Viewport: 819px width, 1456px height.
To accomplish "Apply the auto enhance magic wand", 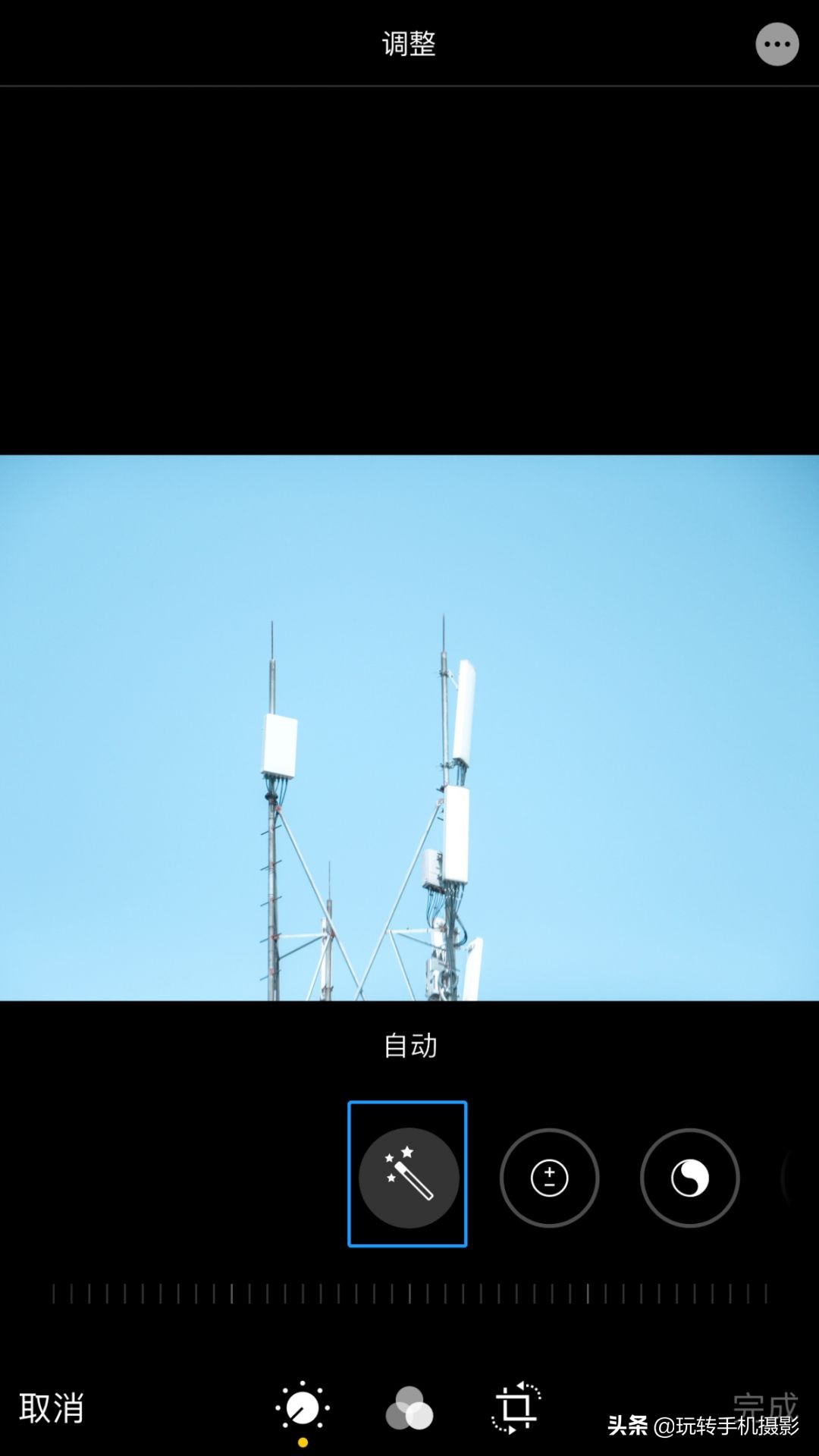I will (x=408, y=1177).
